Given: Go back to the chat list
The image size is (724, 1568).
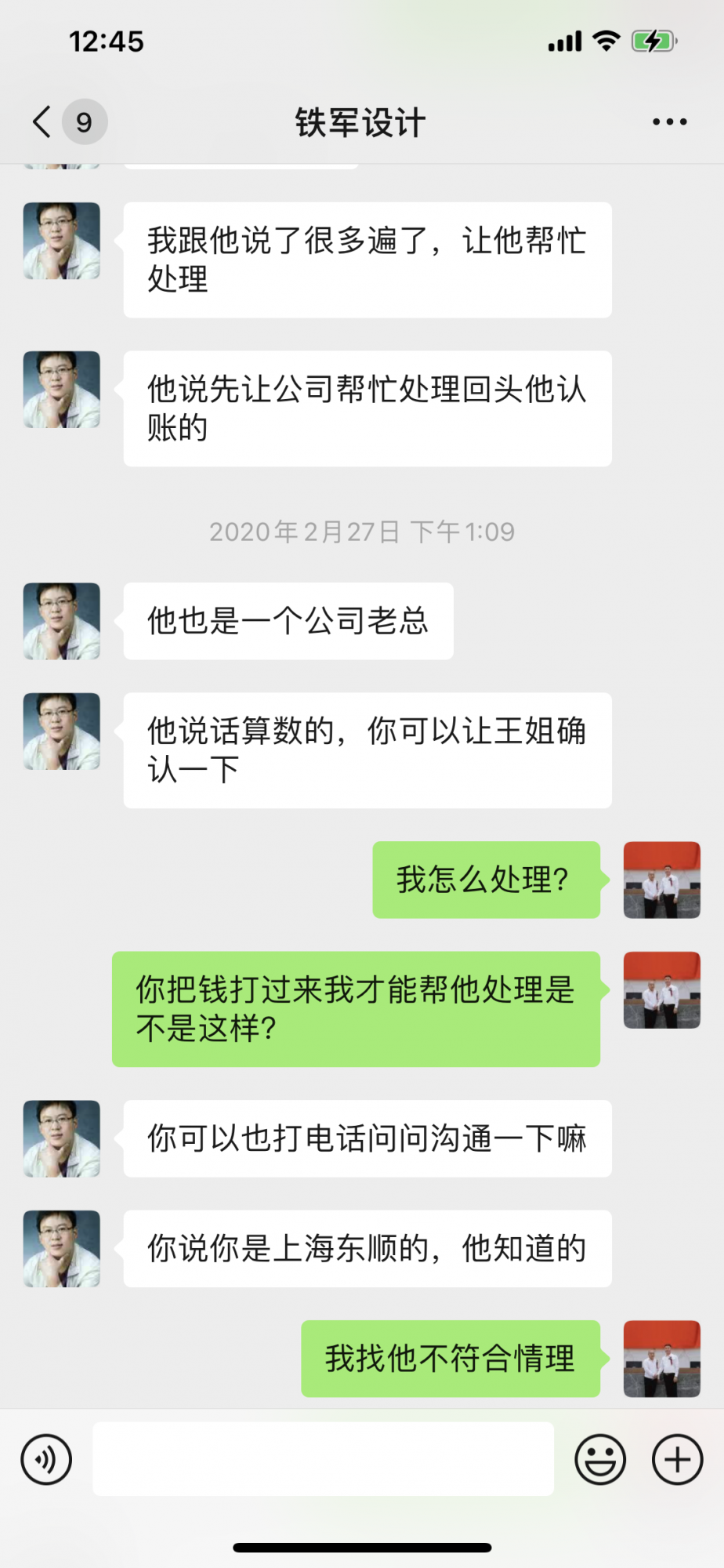Looking at the screenshot, I should (43, 122).
